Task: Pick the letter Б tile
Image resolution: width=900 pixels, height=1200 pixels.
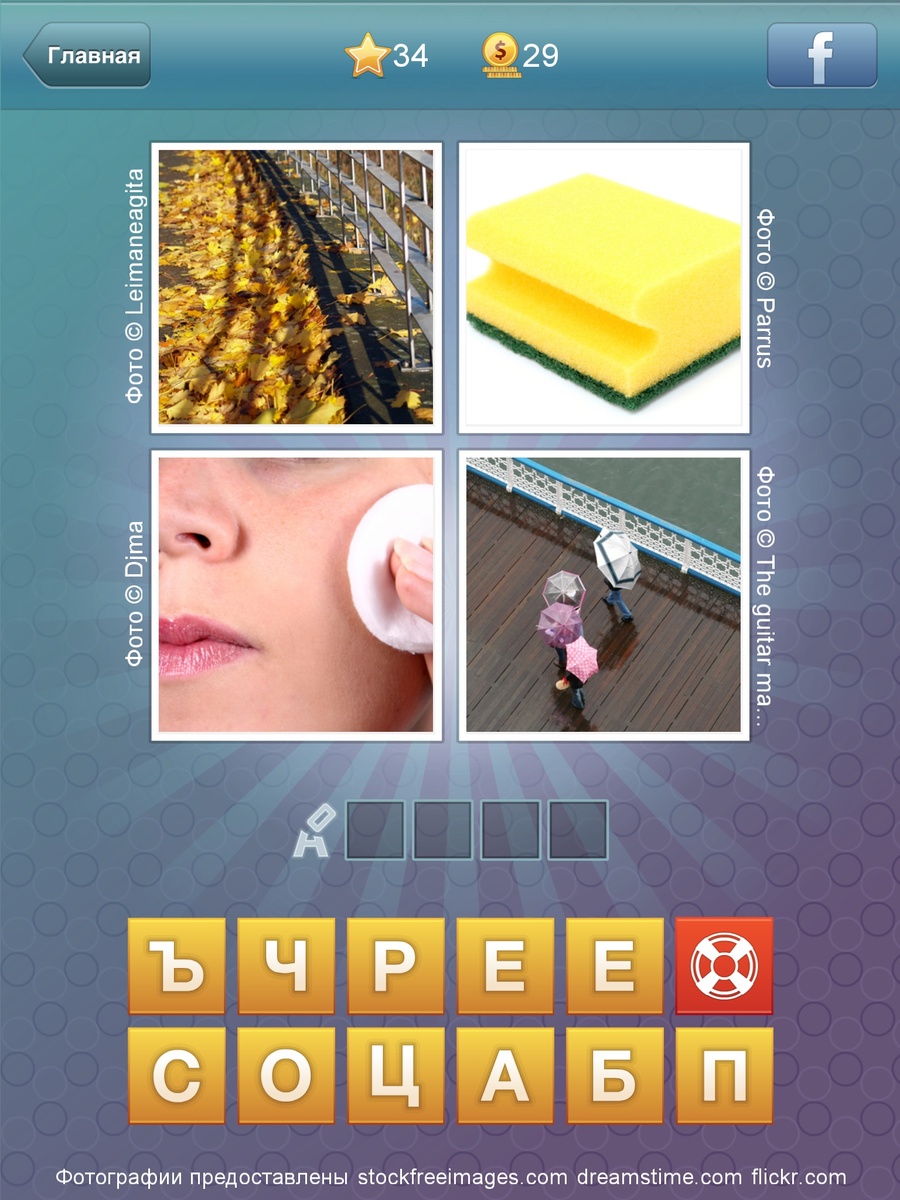Action: click(x=615, y=1076)
